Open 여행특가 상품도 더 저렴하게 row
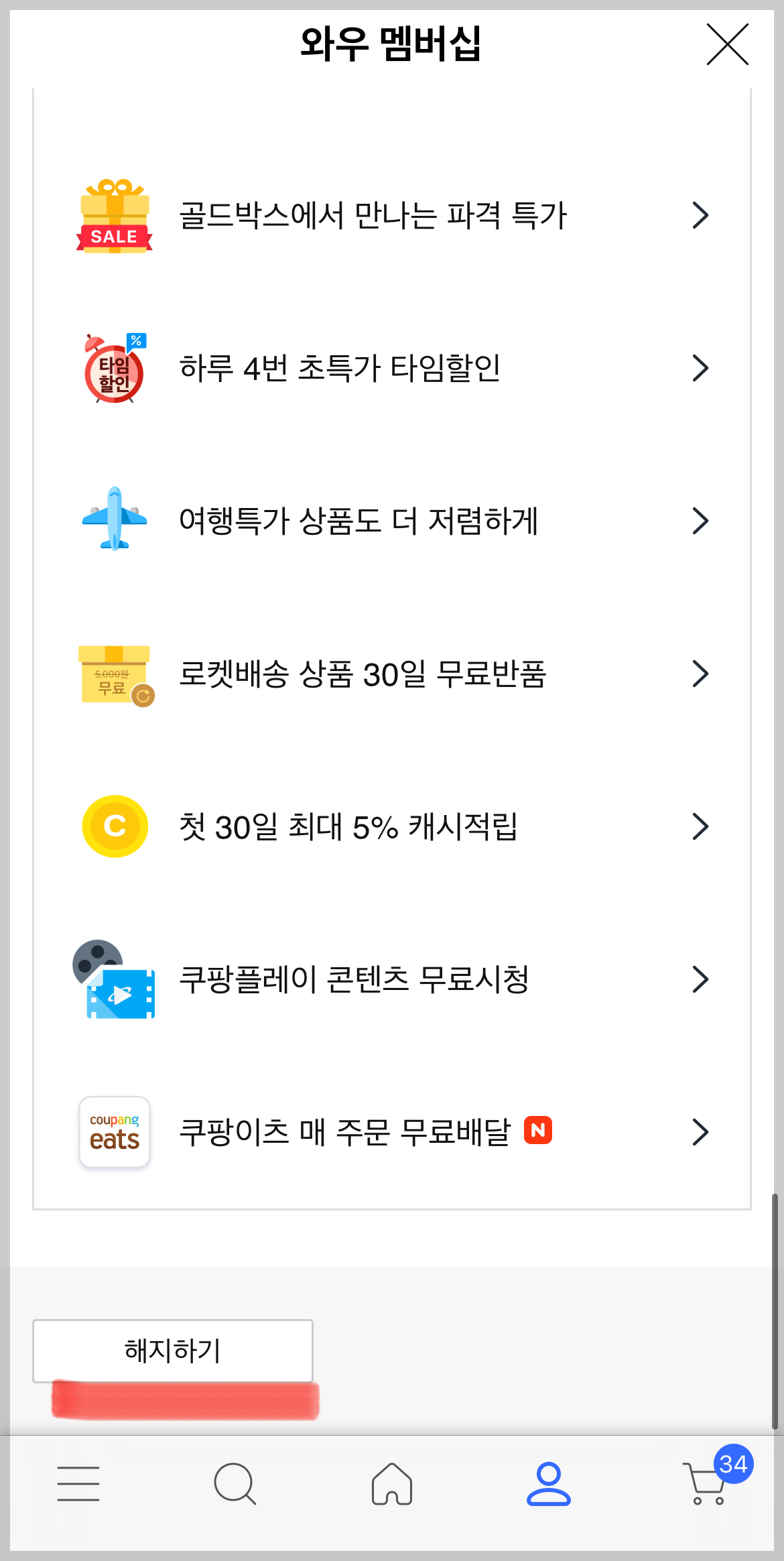The image size is (784, 1561). click(392, 521)
